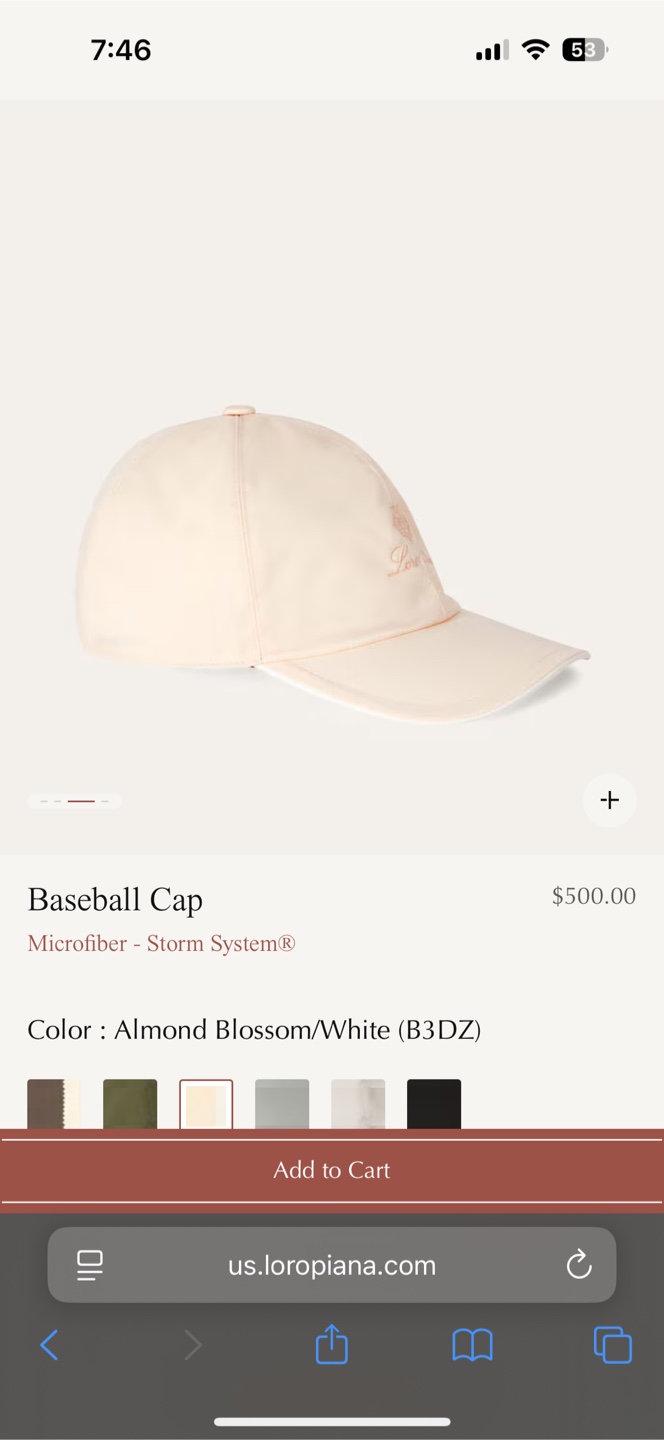Select the black color swatch
Image resolution: width=664 pixels, height=1440 pixels.
tap(434, 1104)
